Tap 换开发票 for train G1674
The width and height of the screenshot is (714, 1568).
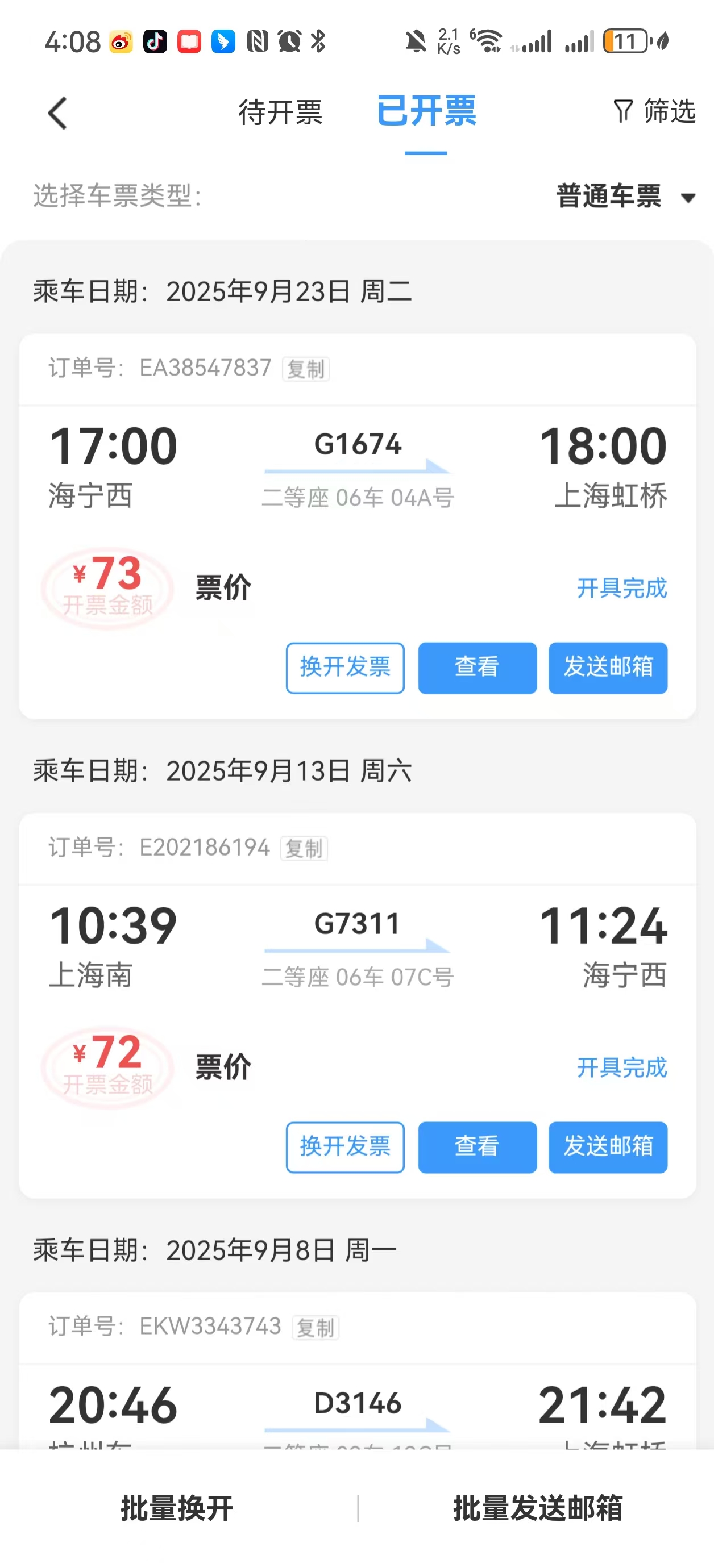point(345,668)
